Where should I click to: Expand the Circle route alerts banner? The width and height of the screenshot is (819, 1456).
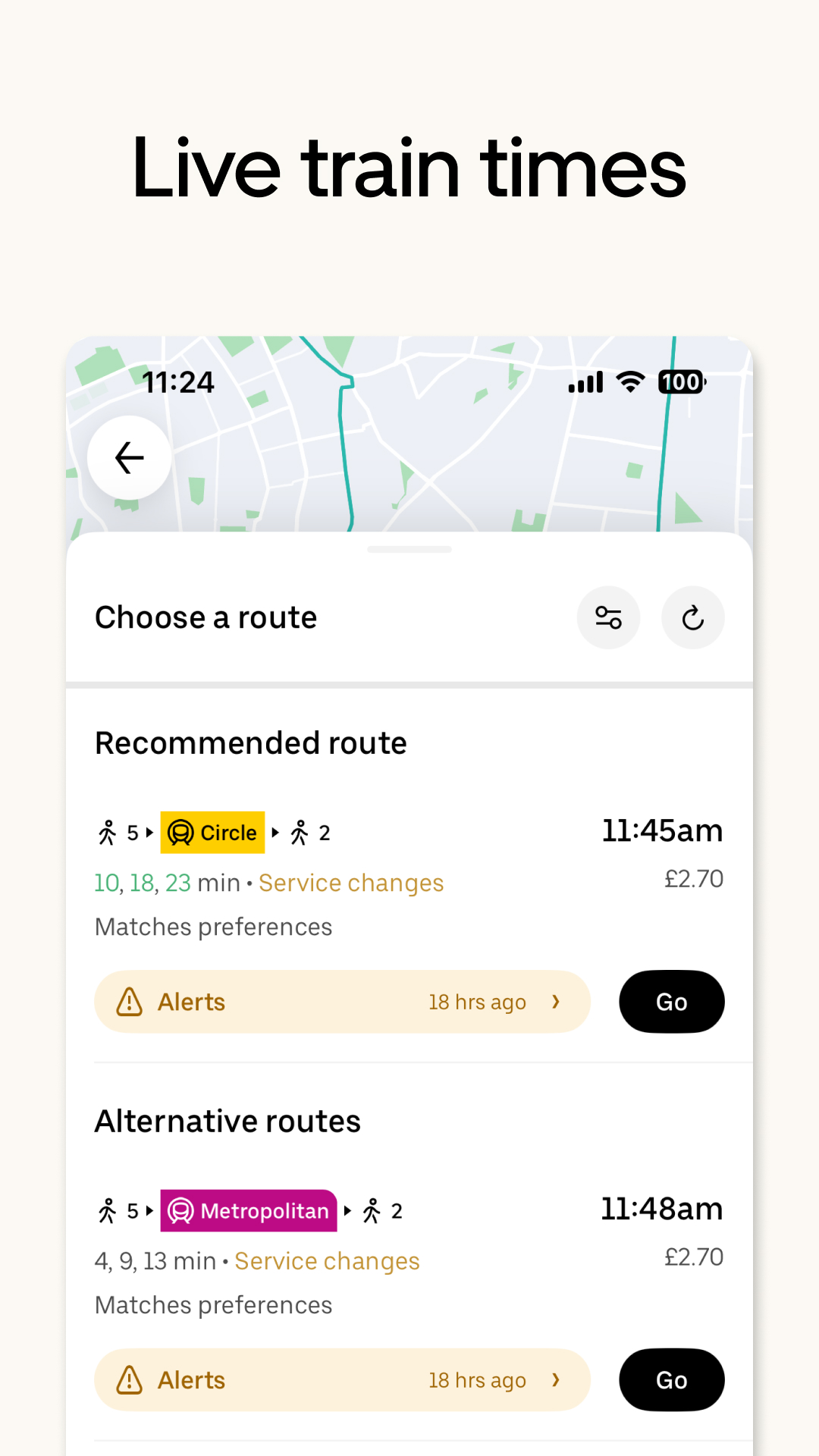tap(341, 1002)
